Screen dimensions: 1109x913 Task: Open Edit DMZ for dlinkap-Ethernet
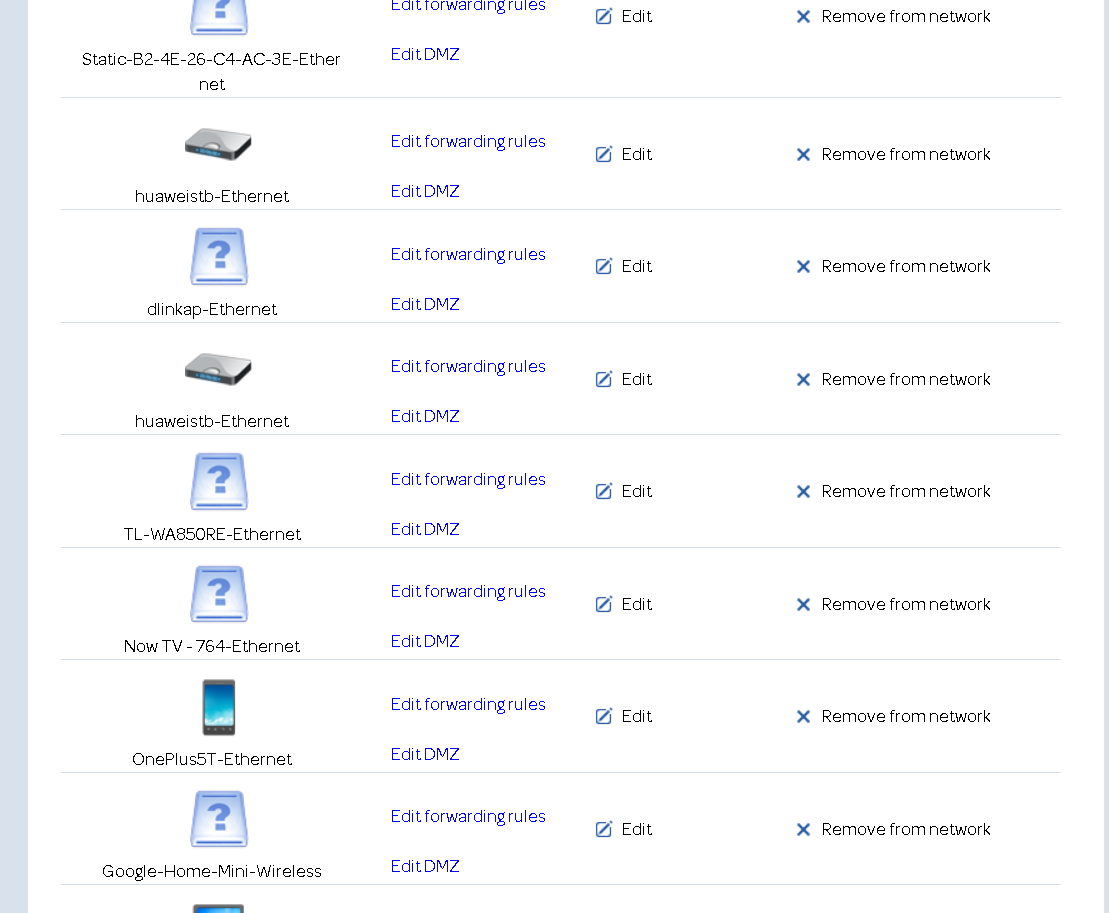[x=425, y=304]
